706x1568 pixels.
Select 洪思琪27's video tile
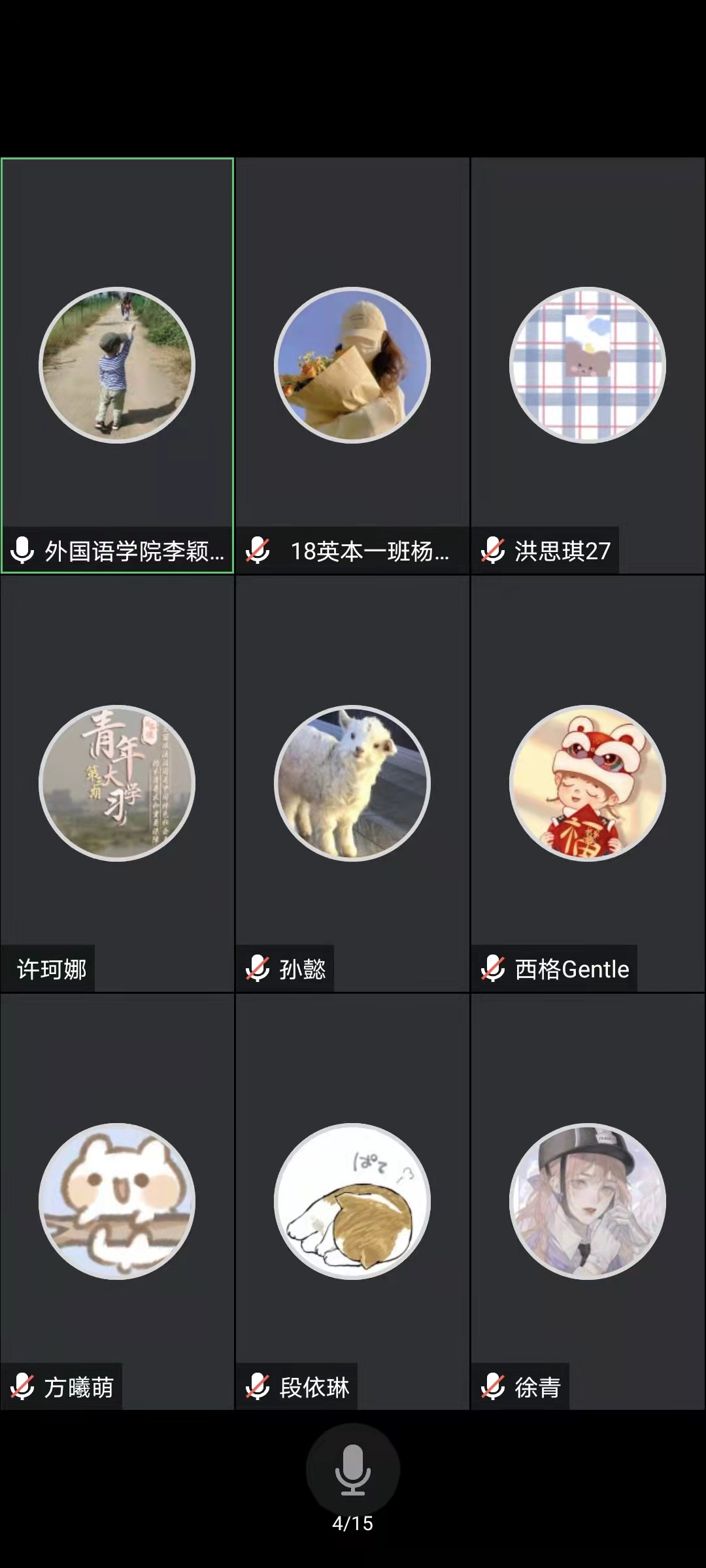pyautogui.click(x=587, y=365)
